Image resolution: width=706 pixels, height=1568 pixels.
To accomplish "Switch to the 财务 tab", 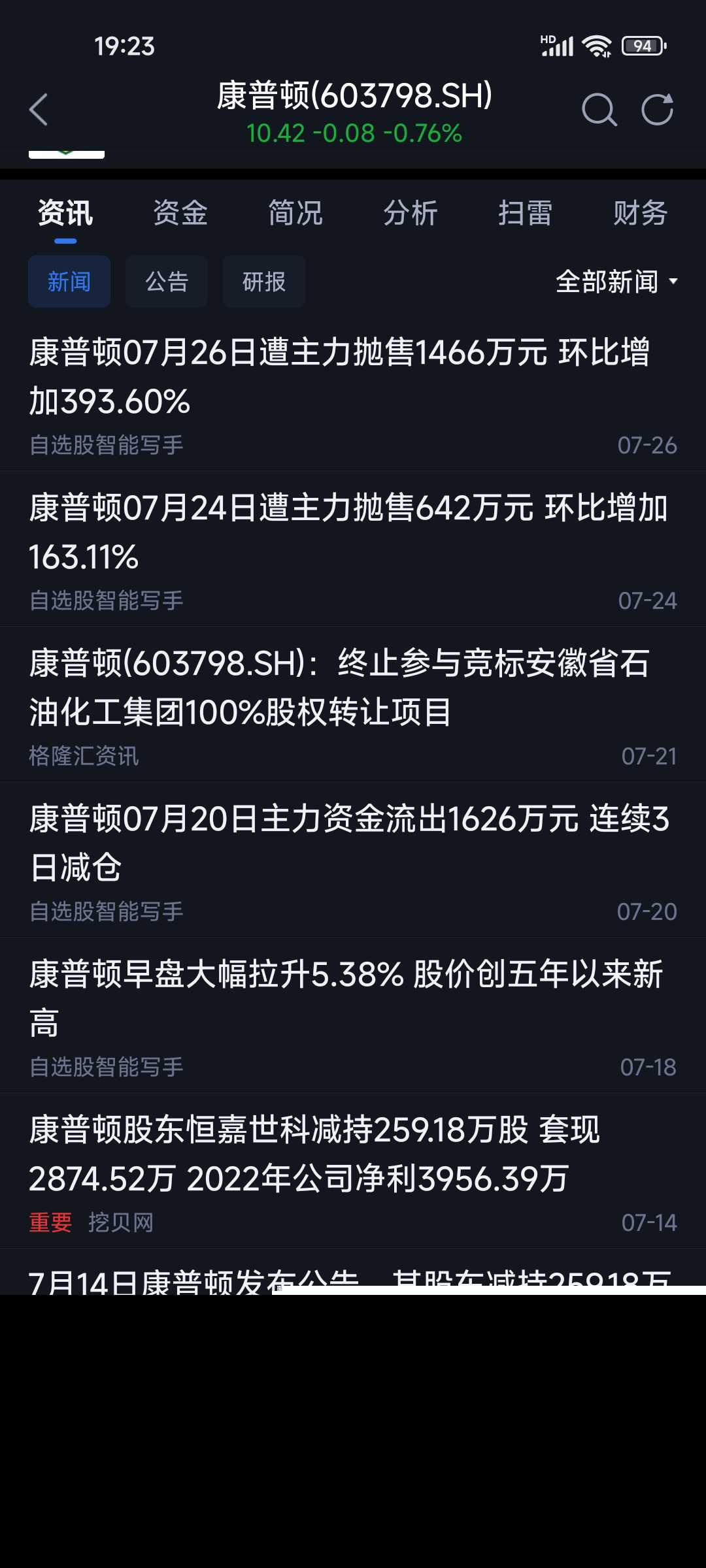I will pyautogui.click(x=641, y=213).
